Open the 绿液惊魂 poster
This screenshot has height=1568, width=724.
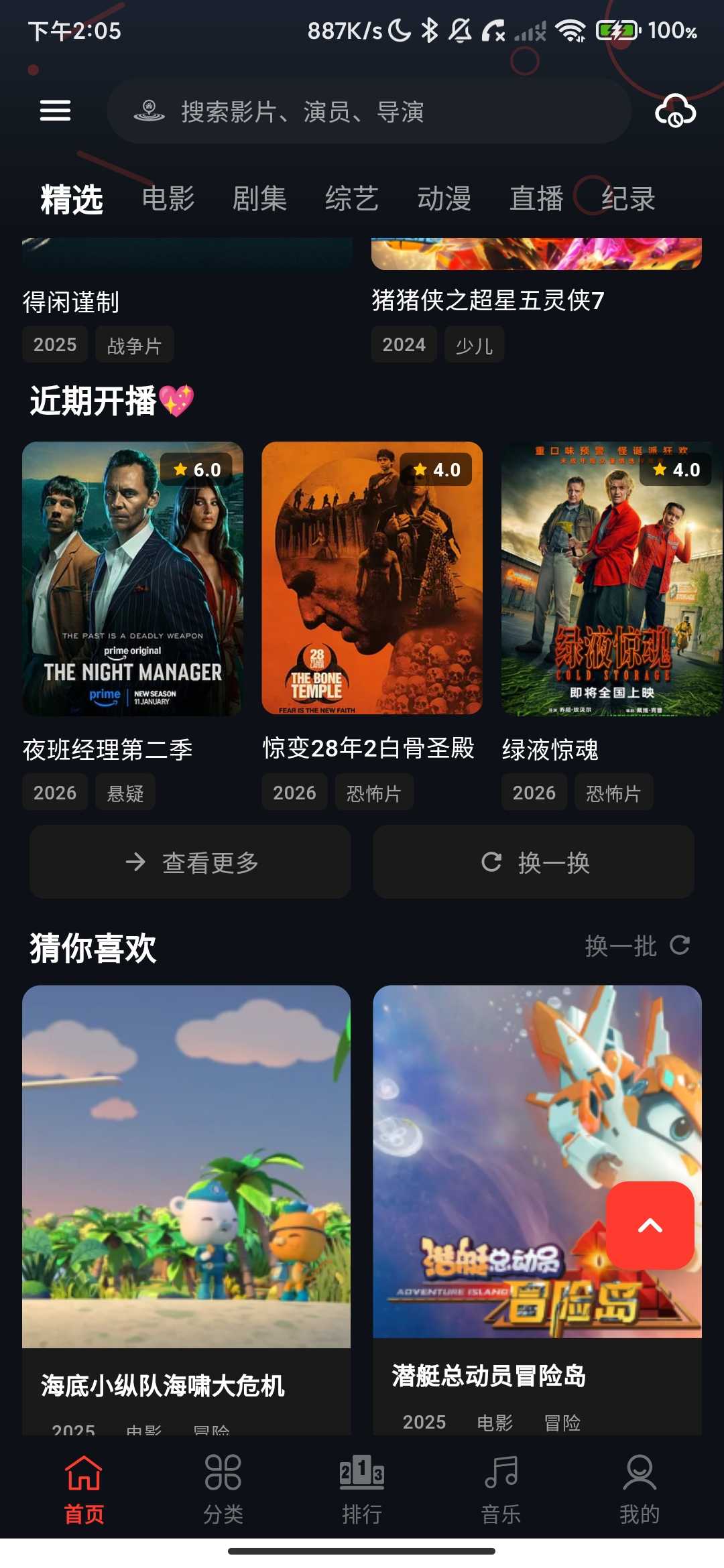(612, 579)
